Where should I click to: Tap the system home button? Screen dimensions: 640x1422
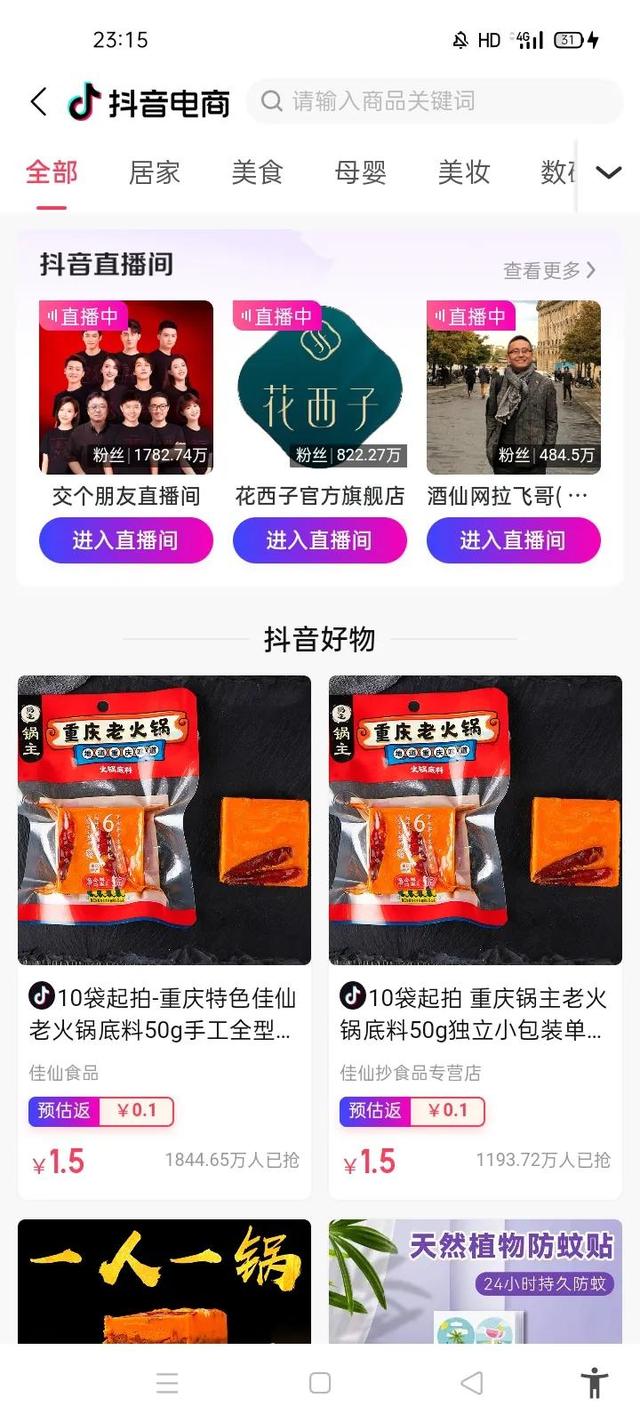tap(320, 1383)
